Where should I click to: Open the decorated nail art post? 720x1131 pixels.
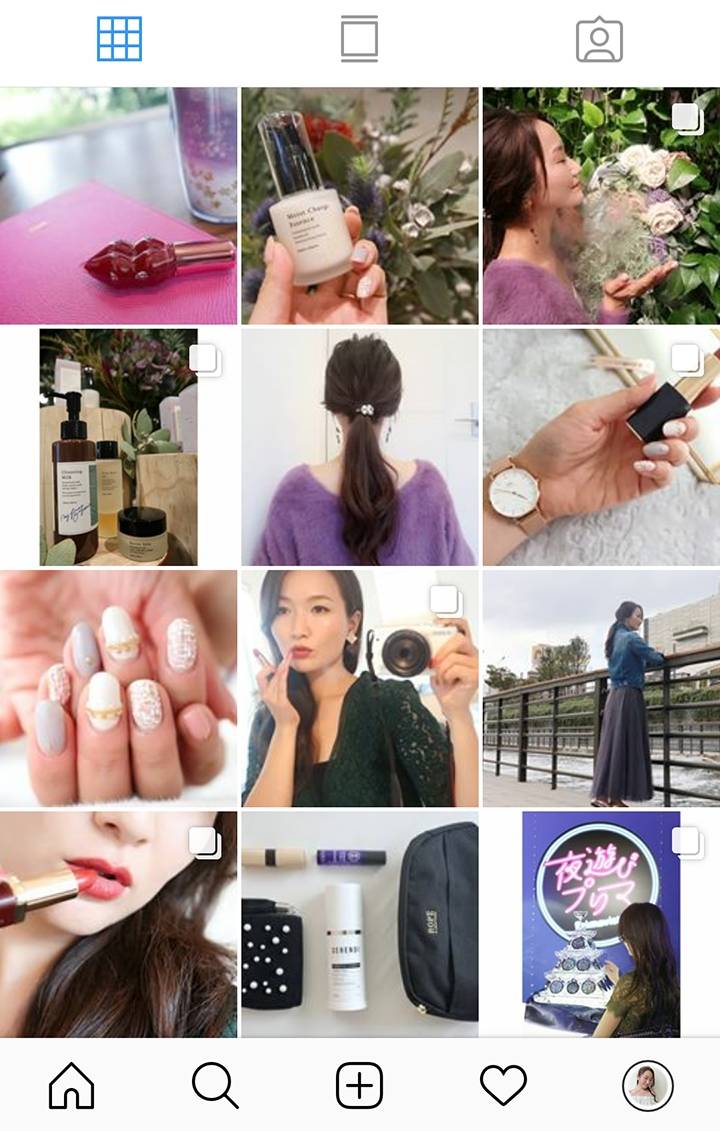(x=118, y=689)
